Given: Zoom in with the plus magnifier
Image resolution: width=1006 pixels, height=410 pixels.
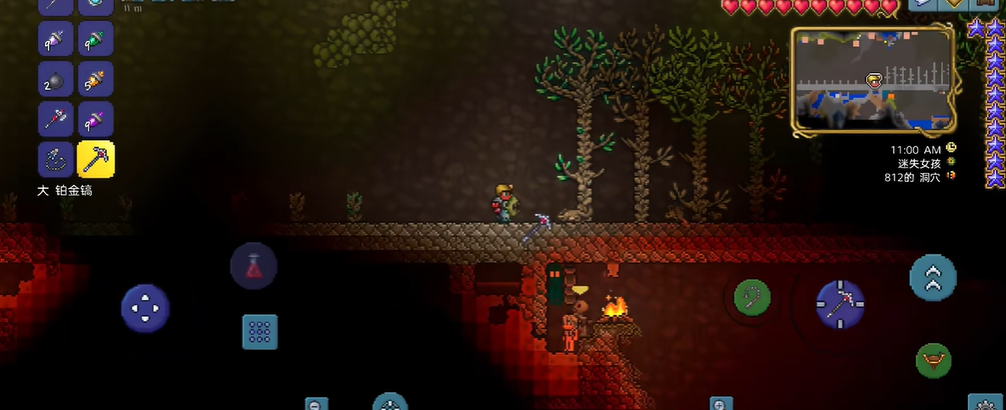Looking at the screenshot, I should tap(721, 404).
